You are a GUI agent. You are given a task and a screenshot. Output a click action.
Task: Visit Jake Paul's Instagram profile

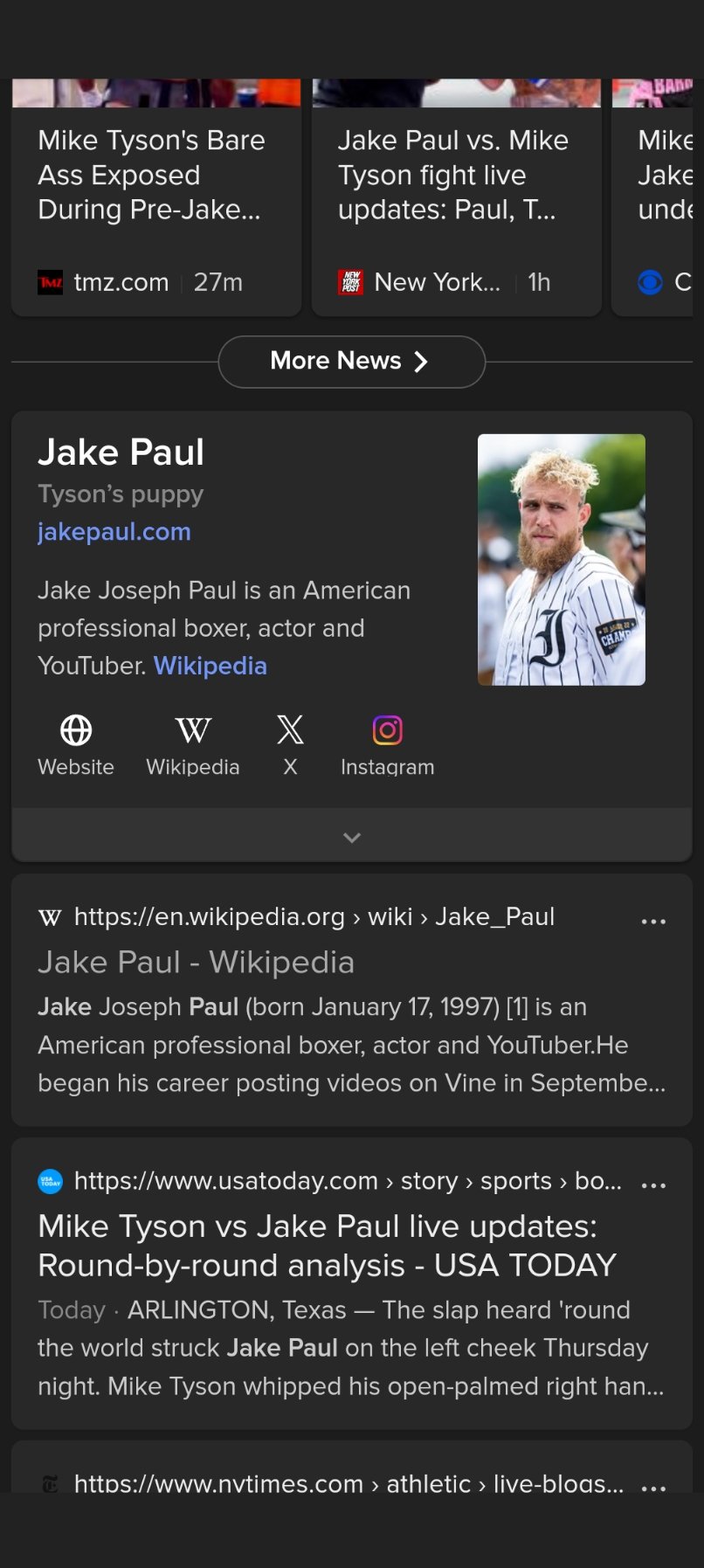(x=387, y=745)
